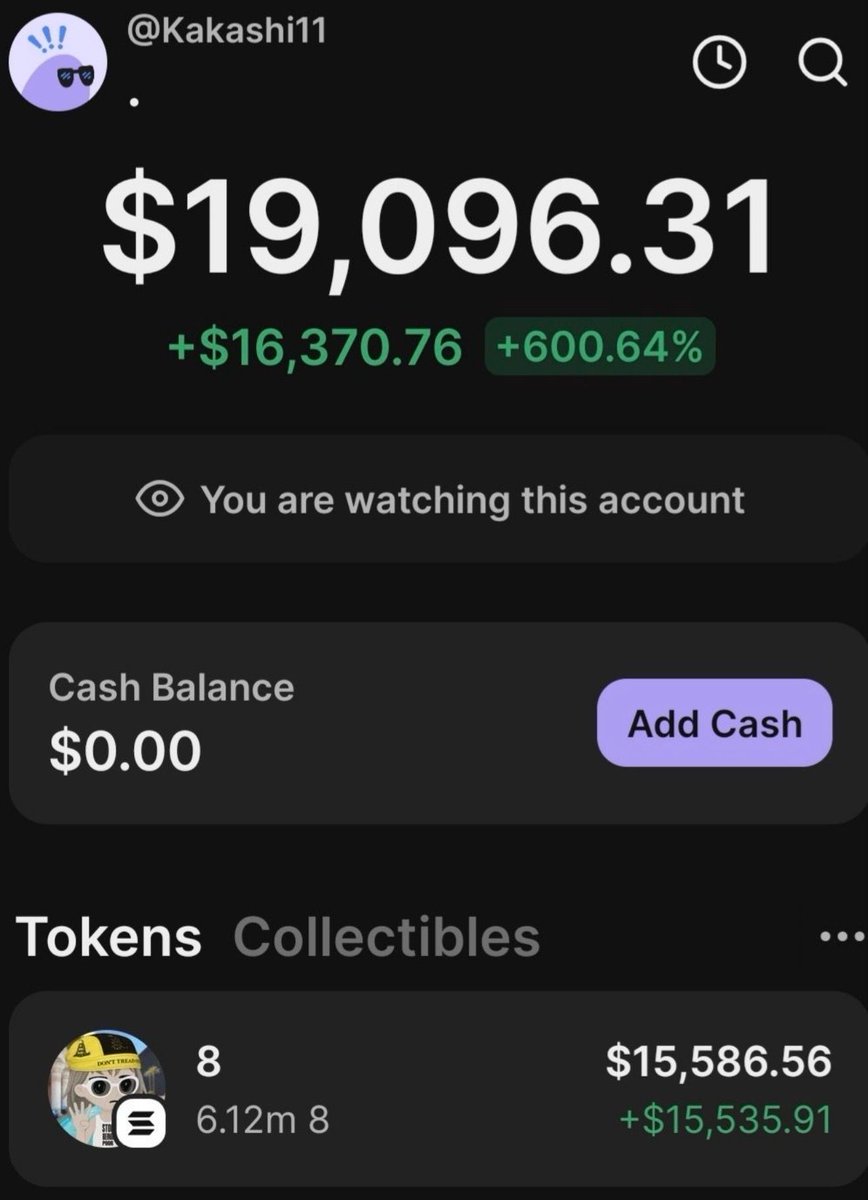Switch to the Collectibles tab
Image resolution: width=868 pixels, height=1200 pixels.
pyautogui.click(x=386, y=936)
